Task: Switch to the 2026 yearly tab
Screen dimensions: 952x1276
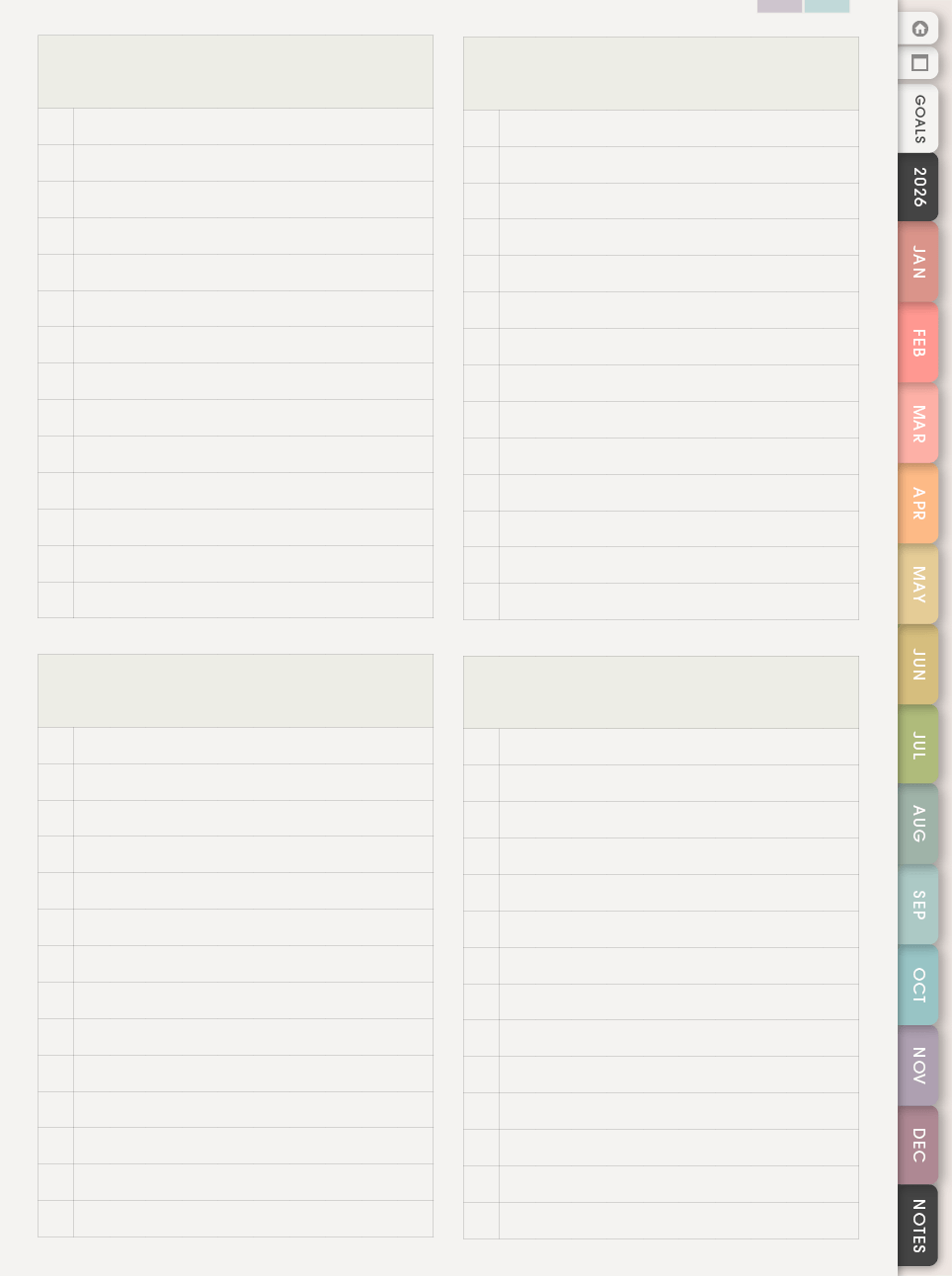Action: (x=918, y=187)
